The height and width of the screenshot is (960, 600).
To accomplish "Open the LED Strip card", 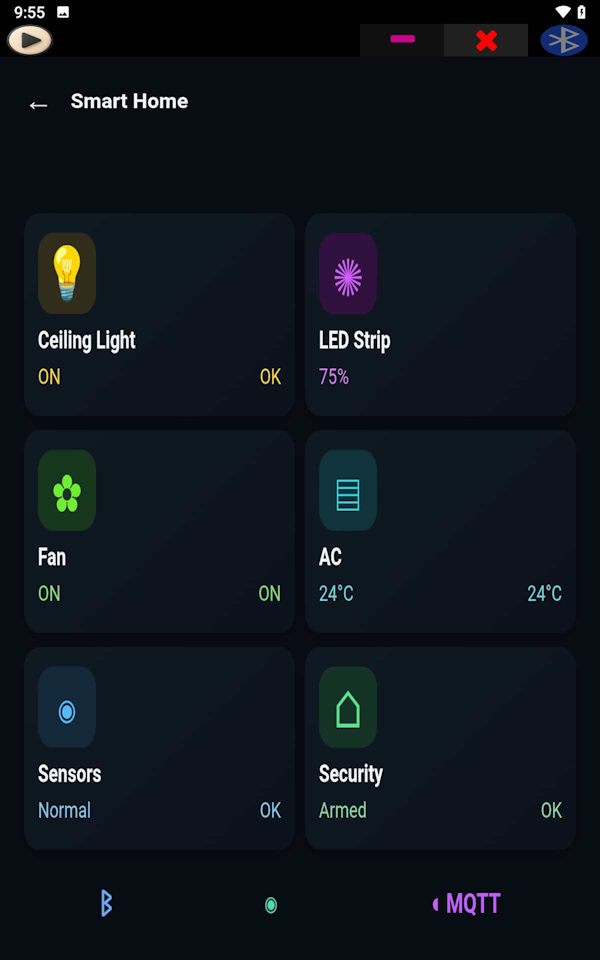I will click(440, 315).
